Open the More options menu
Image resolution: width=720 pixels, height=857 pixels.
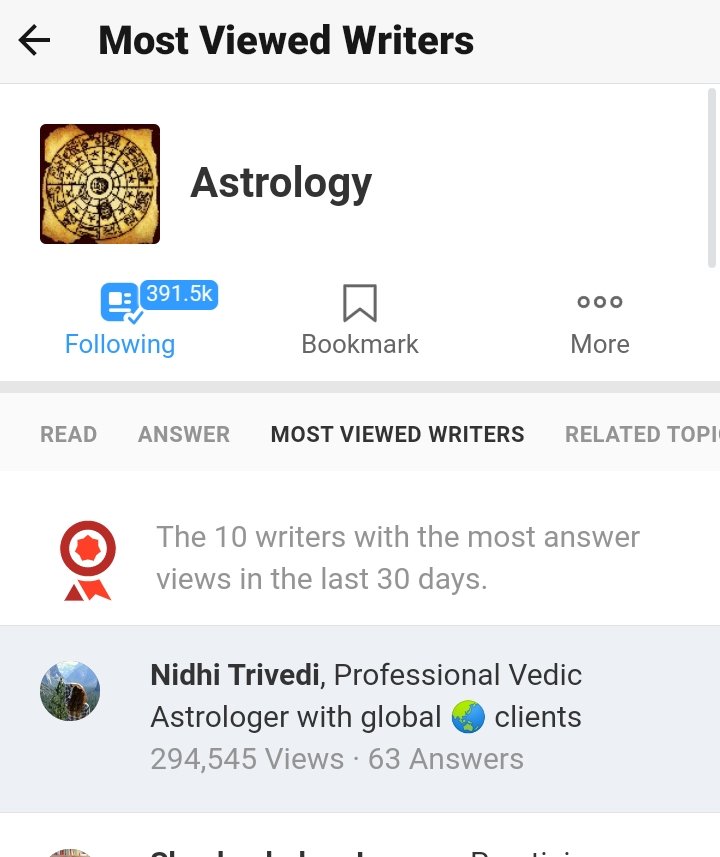pyautogui.click(x=599, y=319)
